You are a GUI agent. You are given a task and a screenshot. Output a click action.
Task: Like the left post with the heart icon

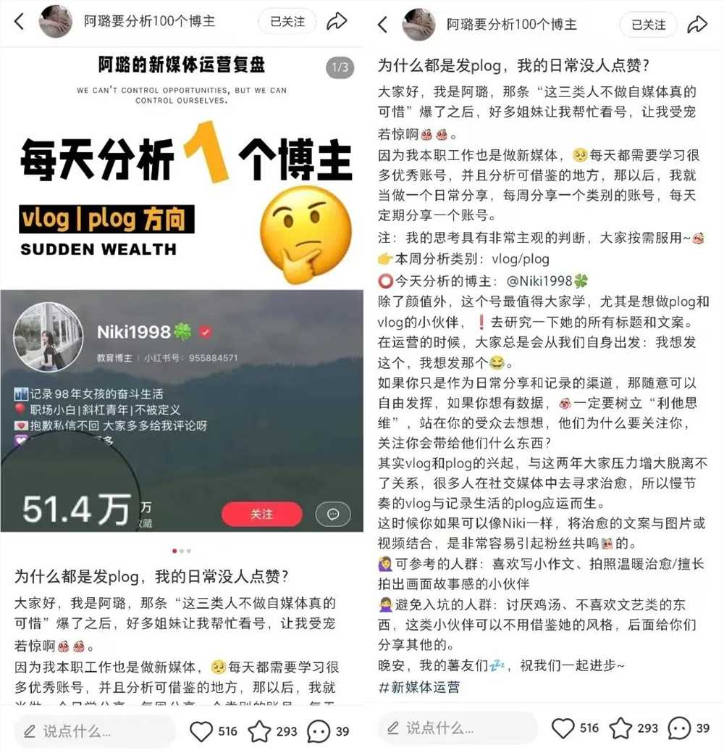pos(202,732)
